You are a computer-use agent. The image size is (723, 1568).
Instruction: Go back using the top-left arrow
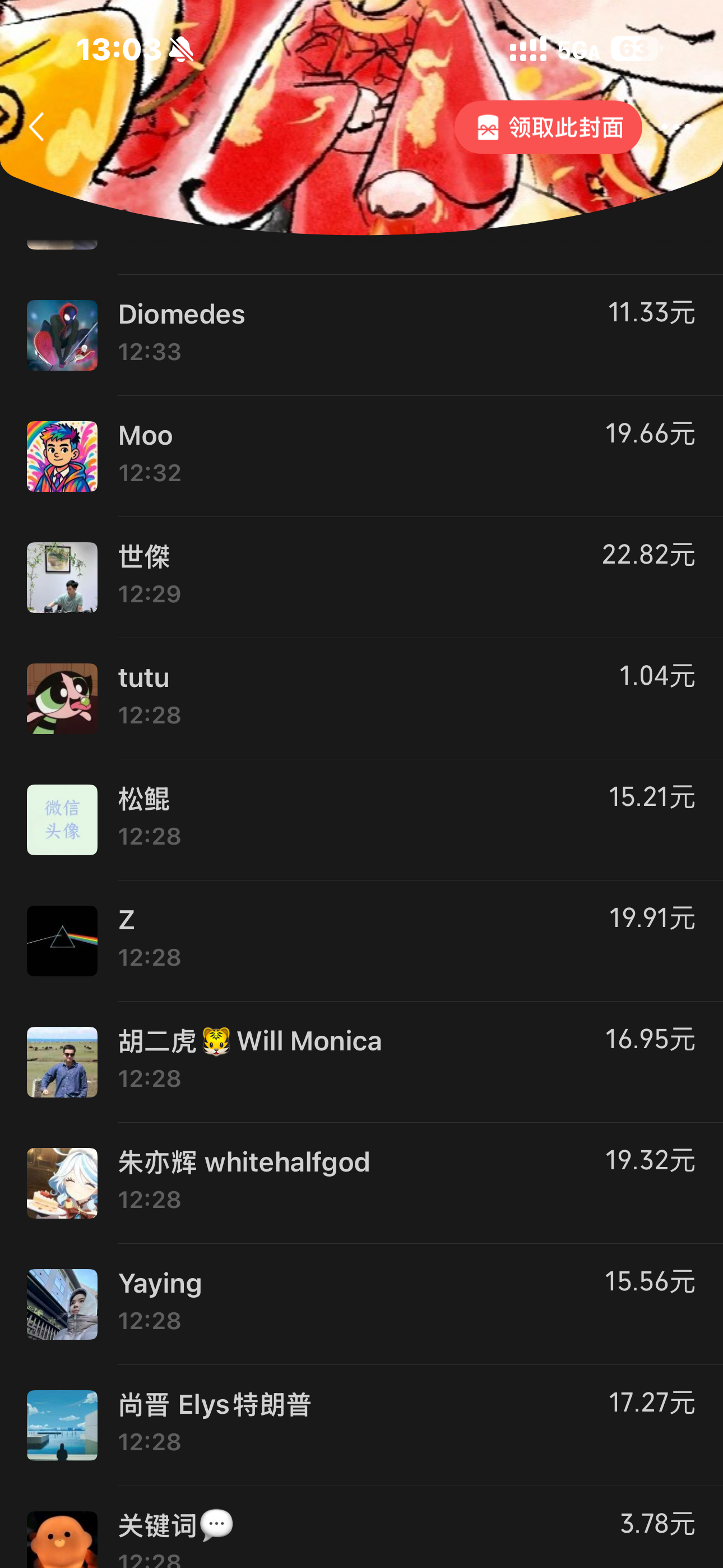(36, 127)
